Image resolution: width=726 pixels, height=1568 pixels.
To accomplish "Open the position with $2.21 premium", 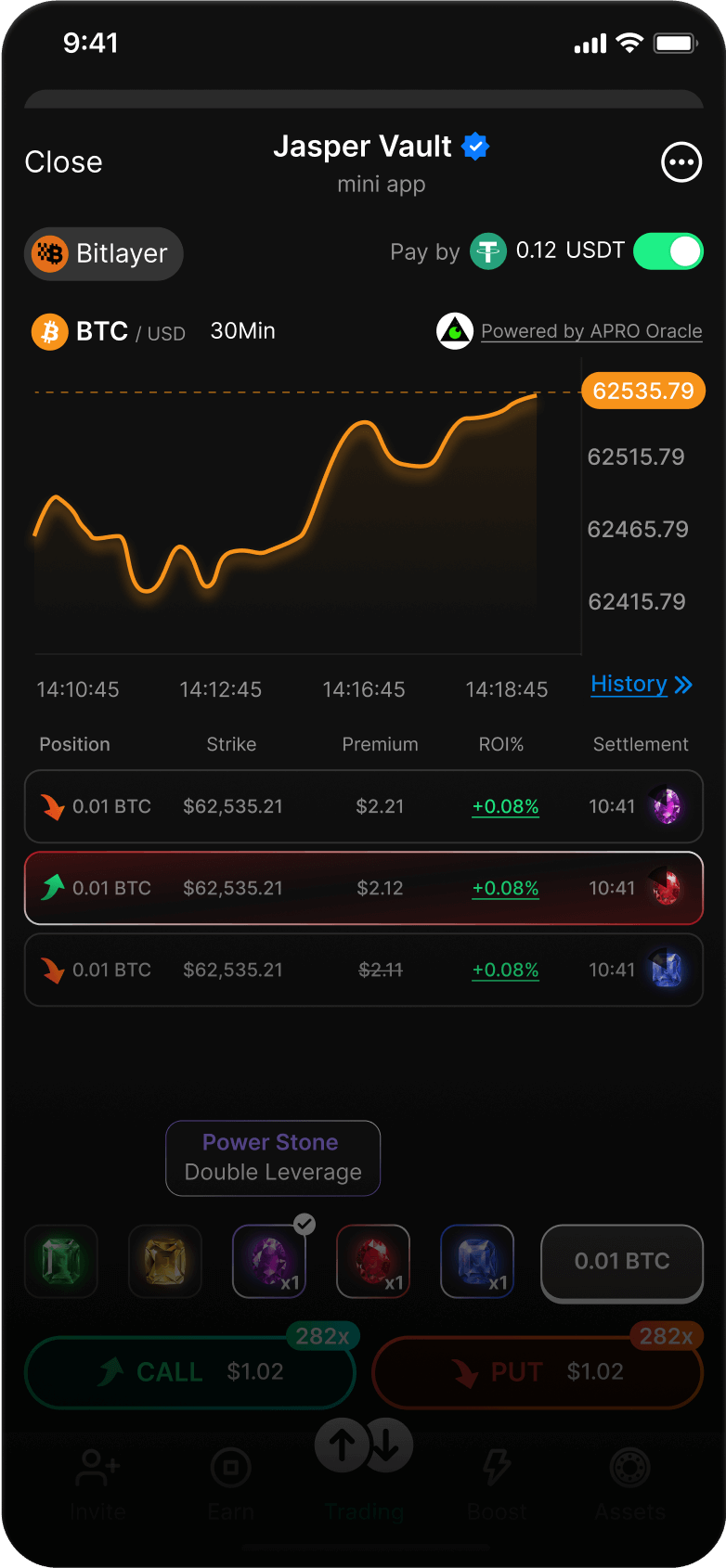I will [363, 806].
